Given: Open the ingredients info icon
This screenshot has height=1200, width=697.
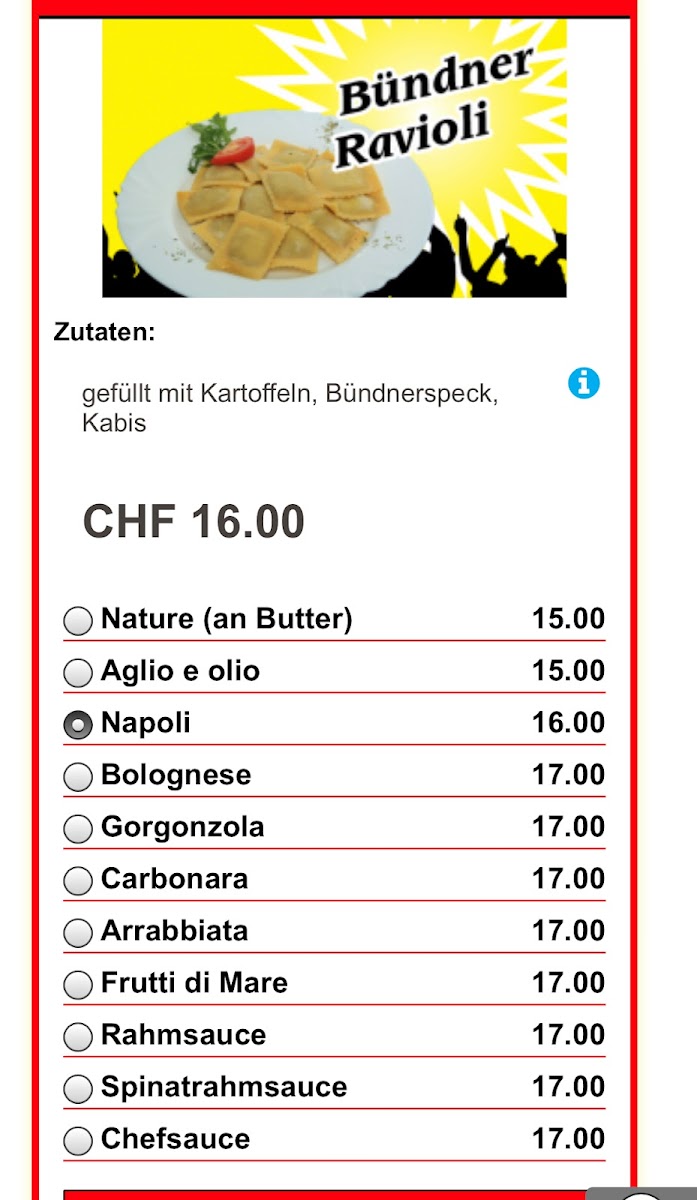Looking at the screenshot, I should click(x=584, y=383).
